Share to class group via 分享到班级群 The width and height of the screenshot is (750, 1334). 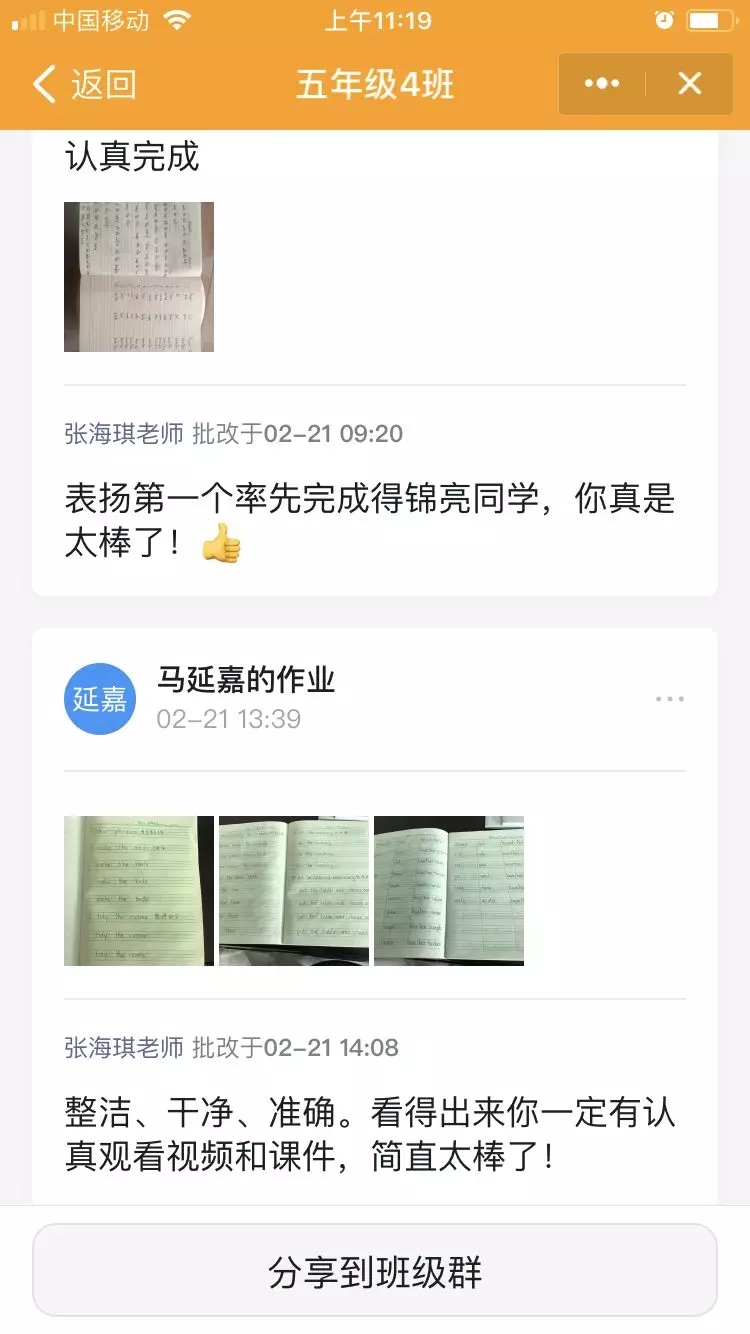375,1271
